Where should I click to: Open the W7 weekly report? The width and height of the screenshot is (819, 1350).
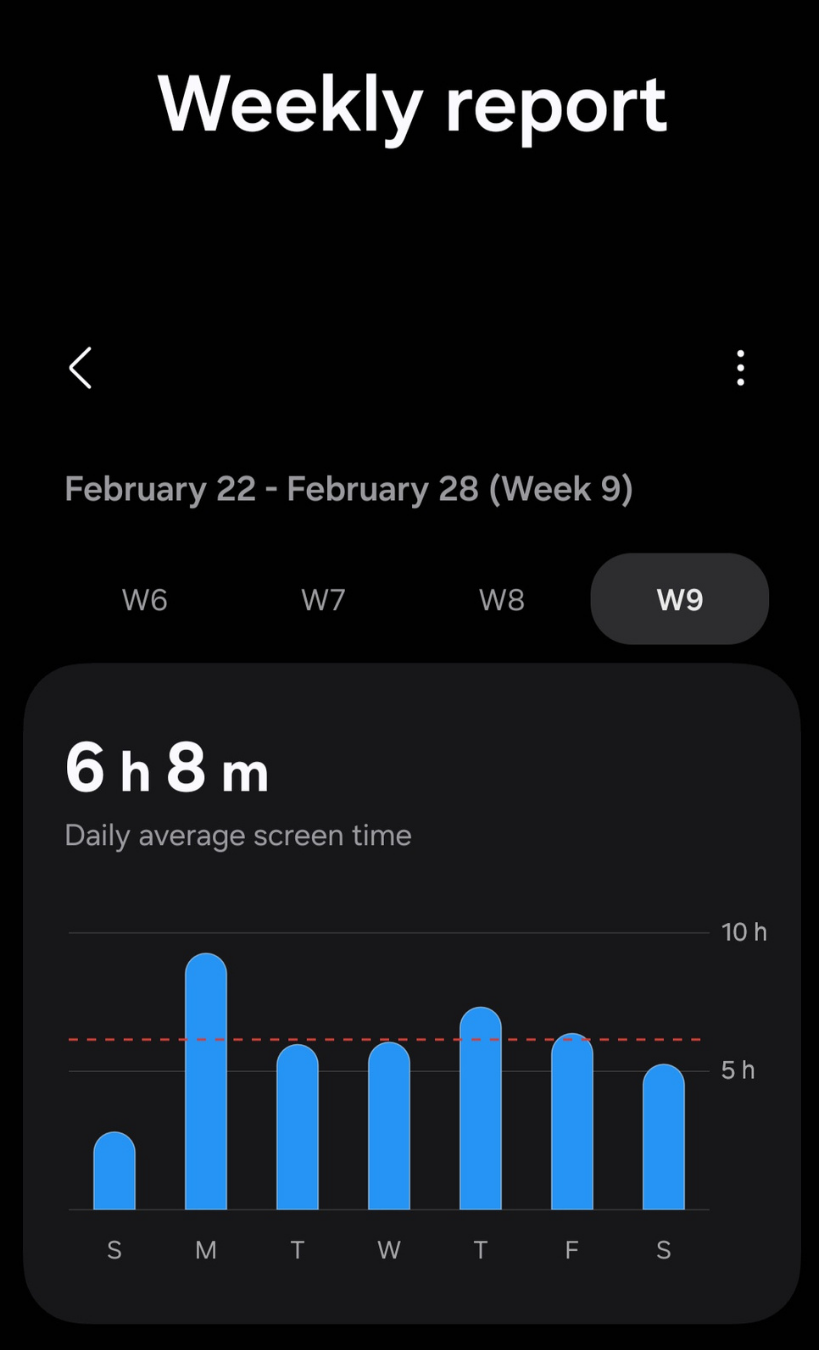pos(322,599)
